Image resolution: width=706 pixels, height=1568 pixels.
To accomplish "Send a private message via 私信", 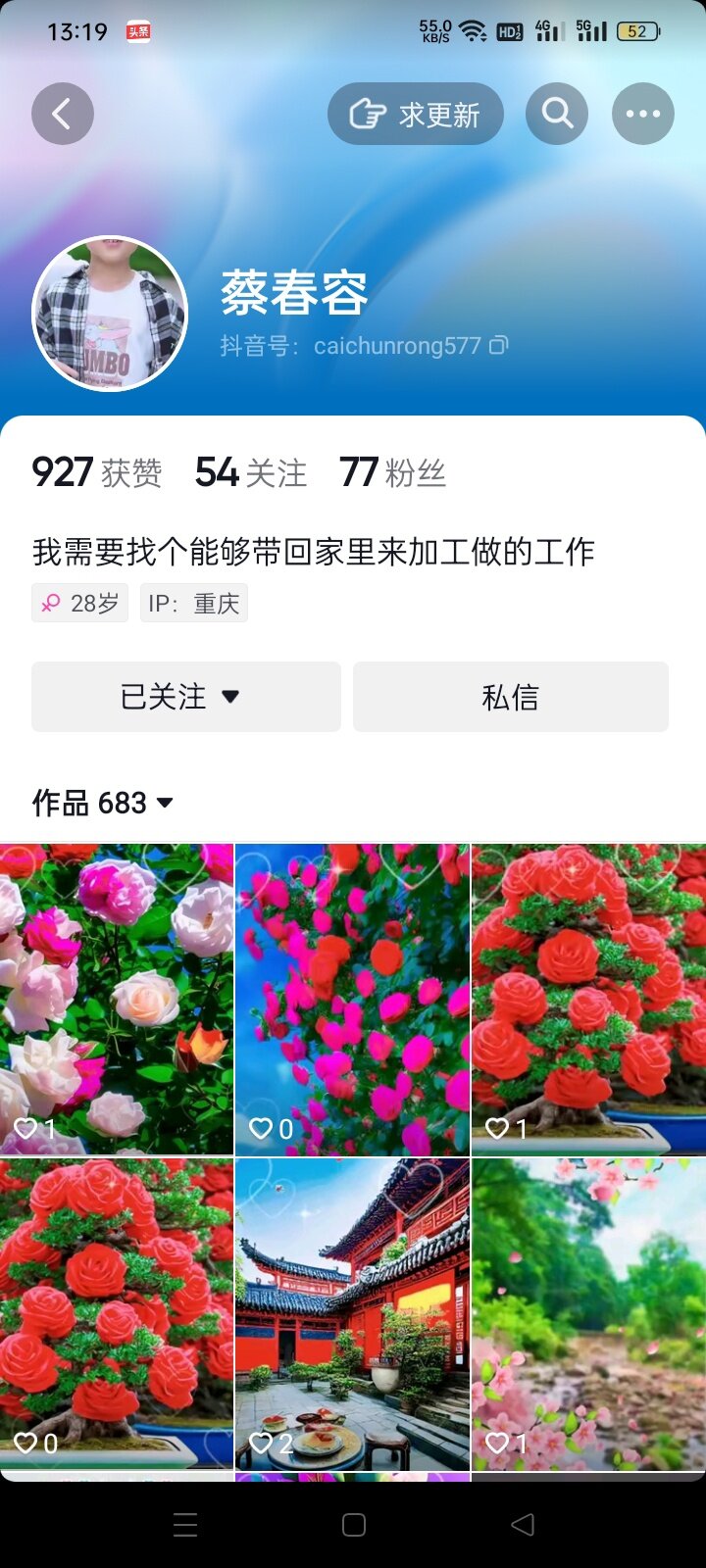I will pos(510,697).
